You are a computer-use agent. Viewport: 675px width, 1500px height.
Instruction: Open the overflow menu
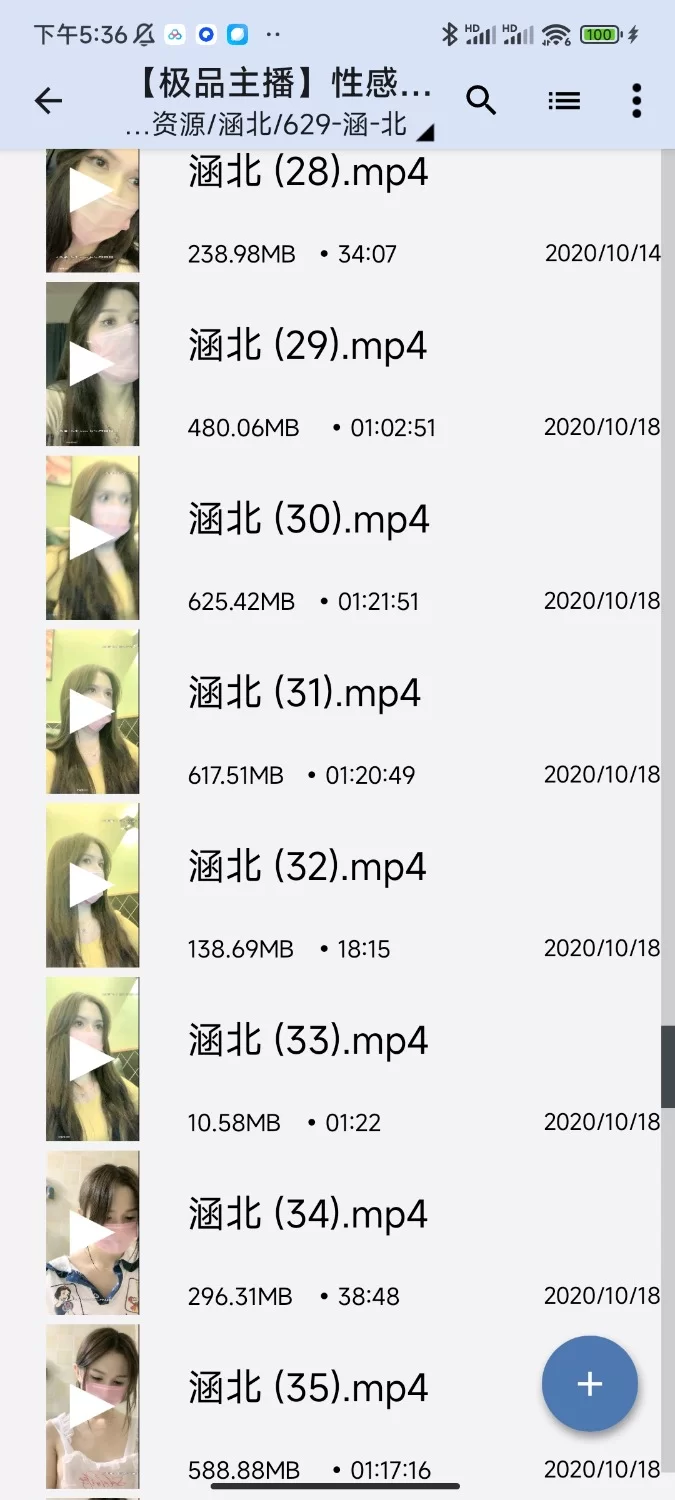point(636,100)
